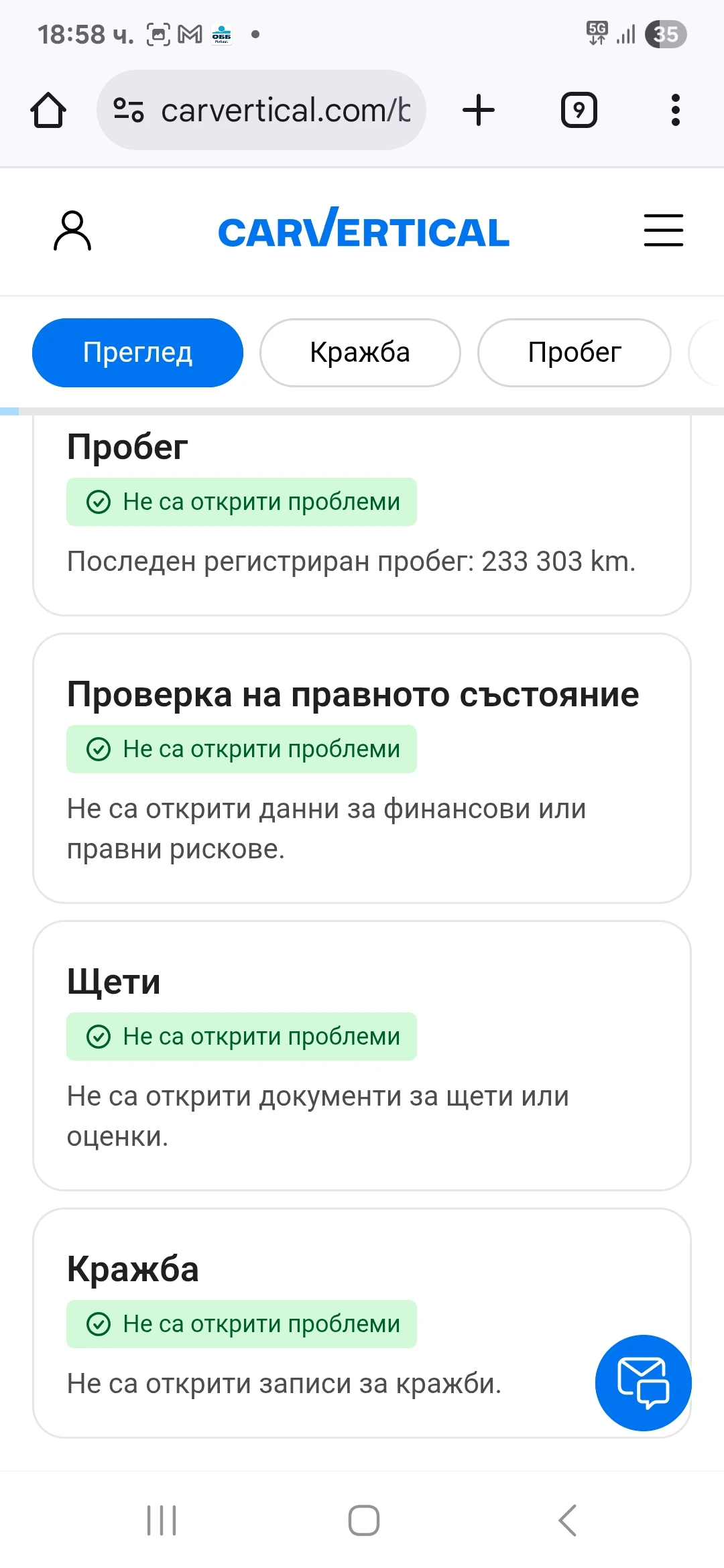Open the browser overflow menu
Viewport: 724px width, 1568px height.
(675, 111)
